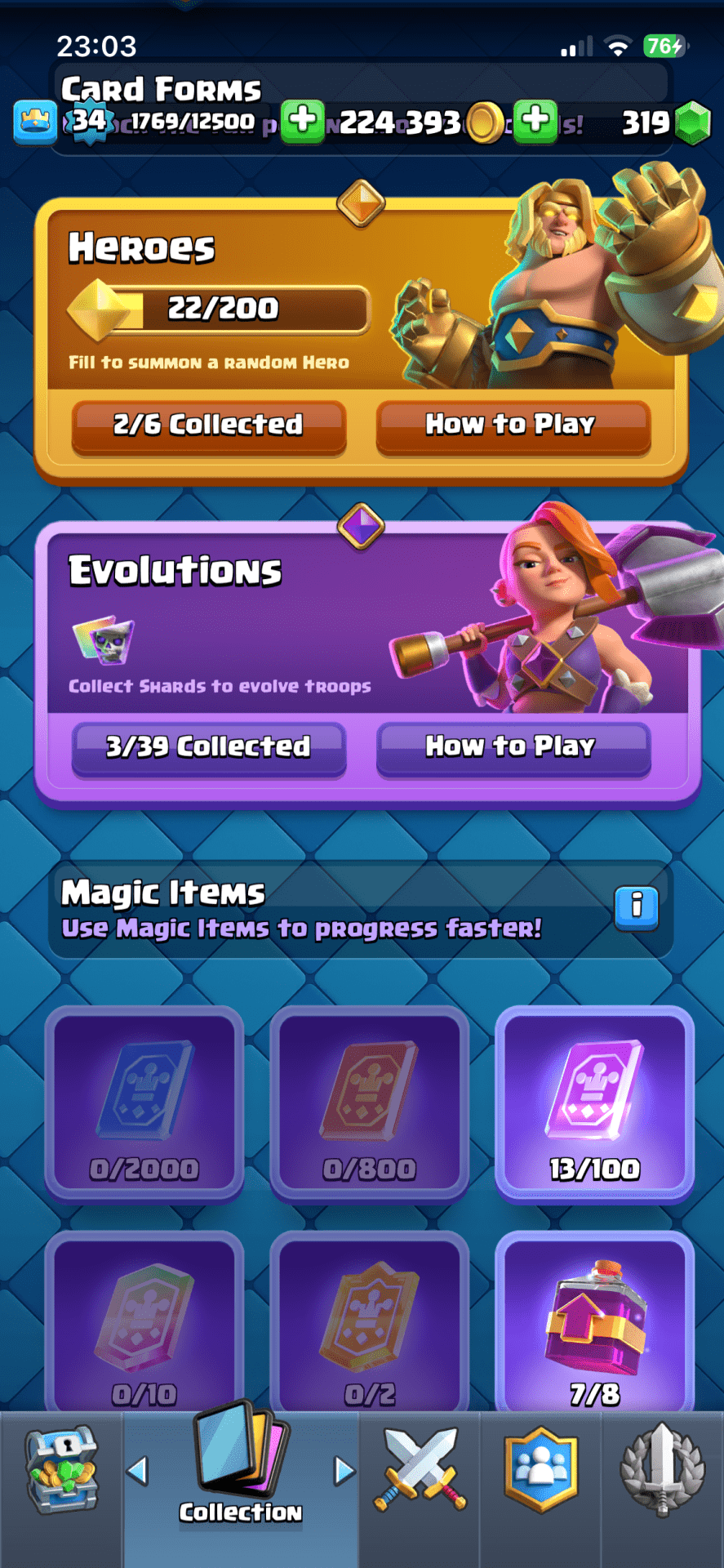
Task: Add experience with the first green plus
Action: 303,121
